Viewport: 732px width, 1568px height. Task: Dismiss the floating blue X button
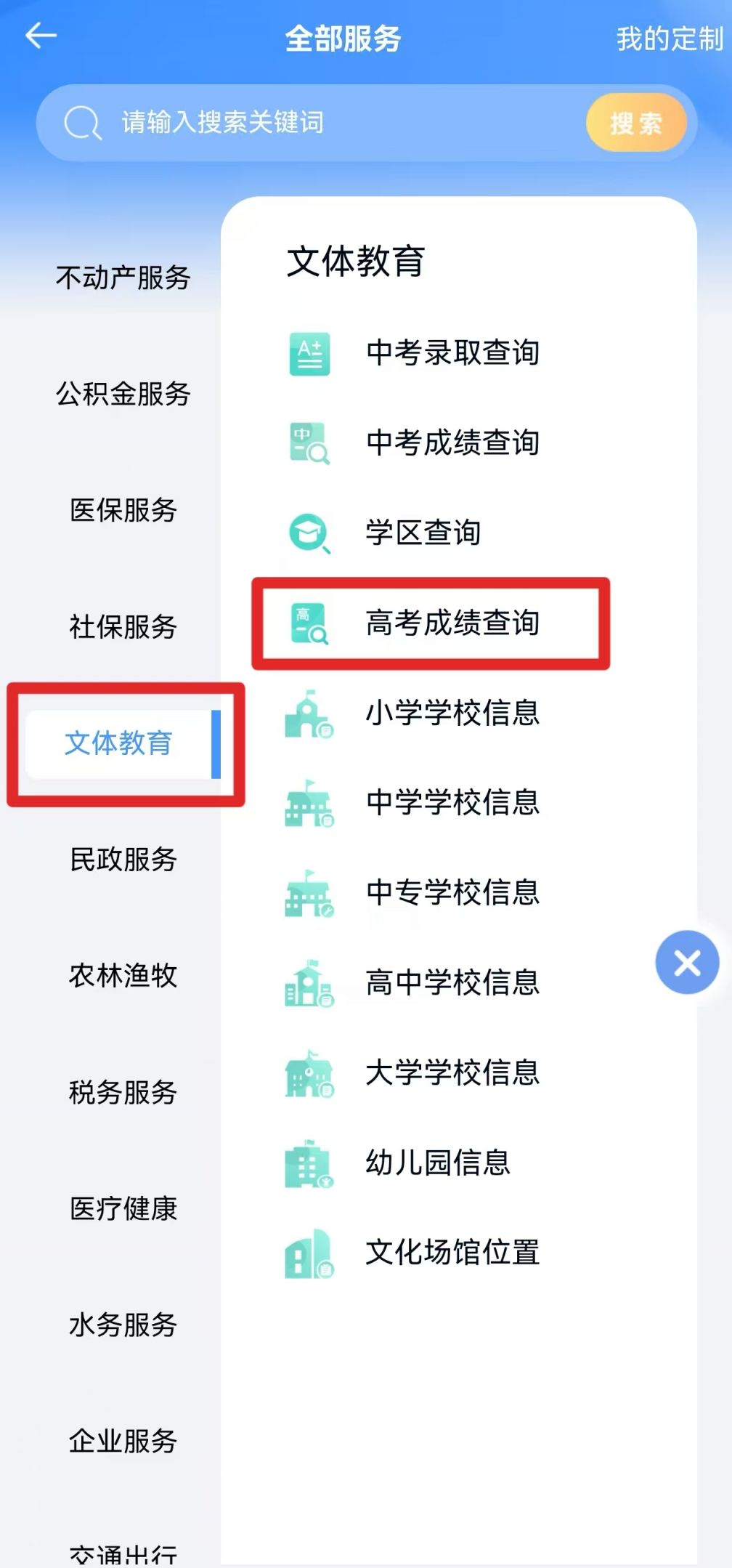687,963
